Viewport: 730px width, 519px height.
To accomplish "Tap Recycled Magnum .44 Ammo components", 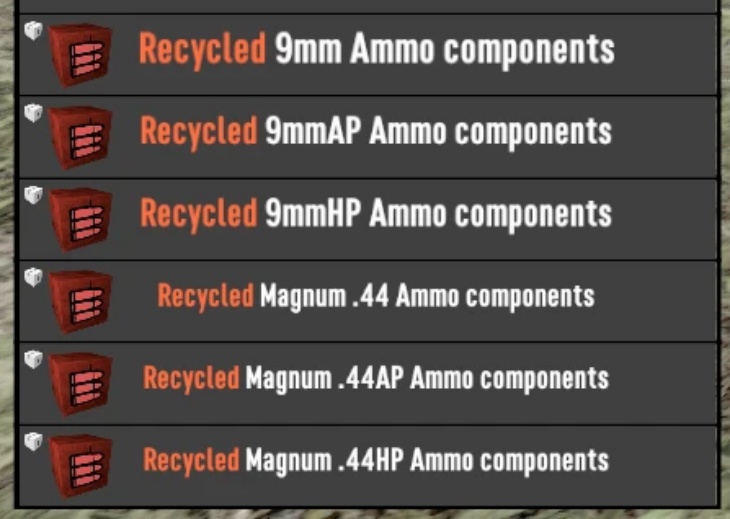I will [x=376, y=296].
